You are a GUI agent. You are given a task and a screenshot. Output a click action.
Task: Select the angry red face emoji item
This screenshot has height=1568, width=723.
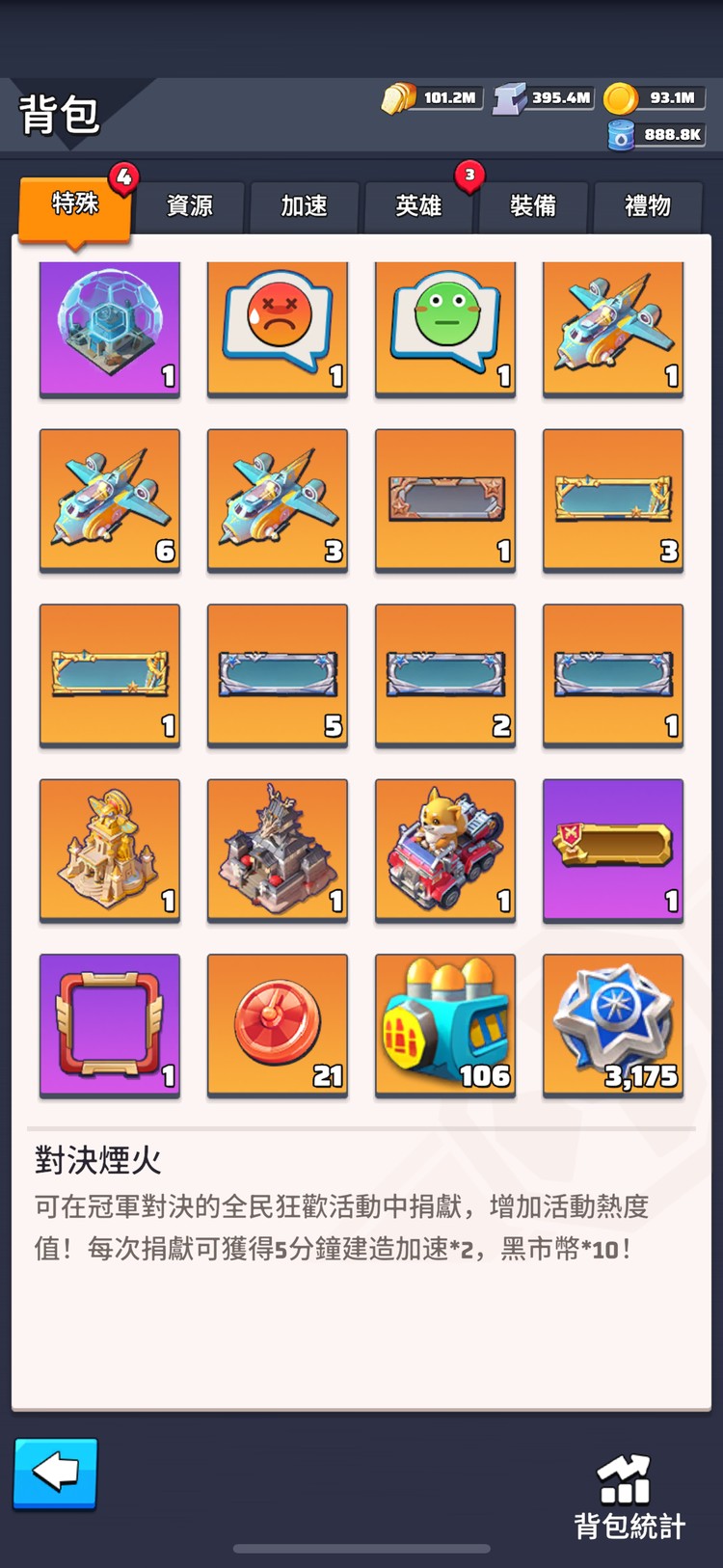coord(278,327)
